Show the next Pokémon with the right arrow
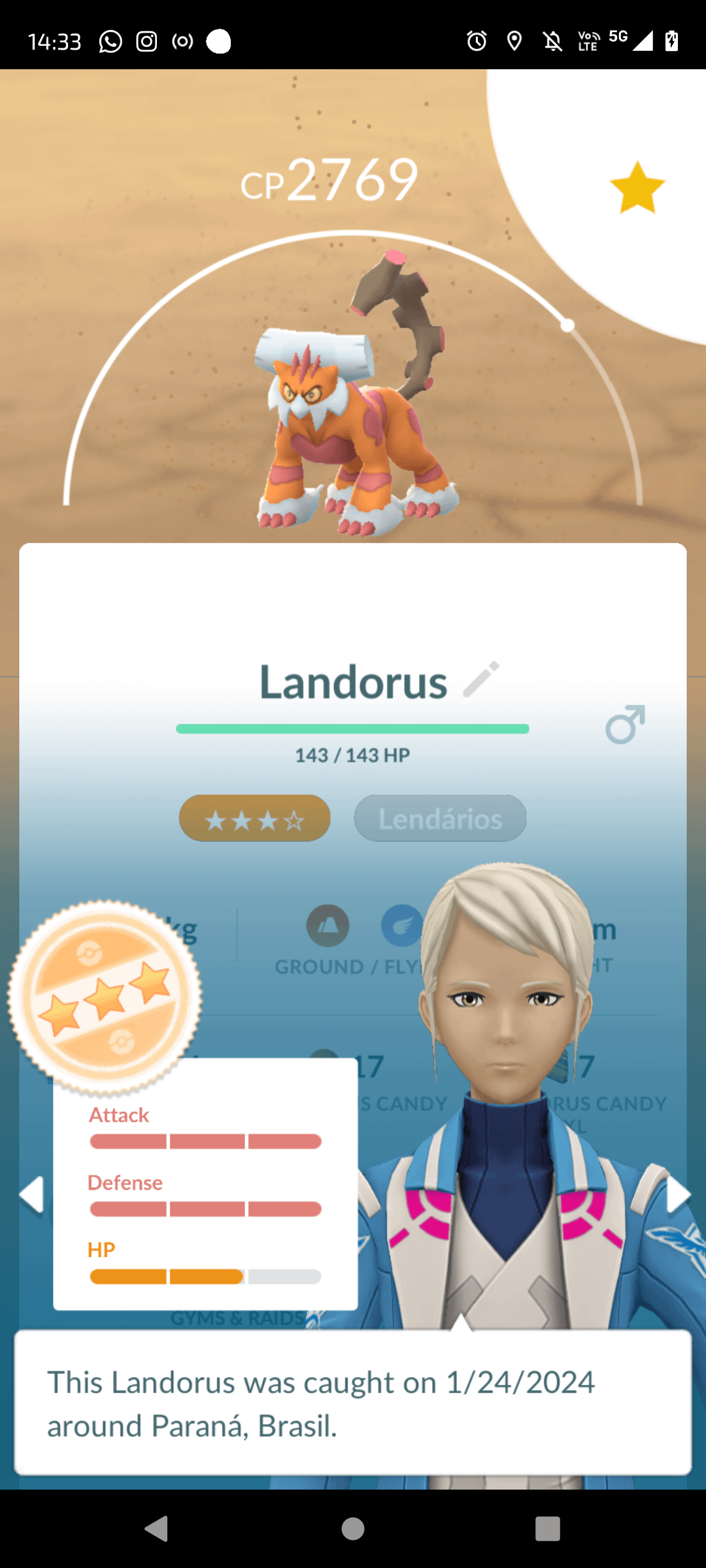The image size is (706, 1568). [678, 1194]
